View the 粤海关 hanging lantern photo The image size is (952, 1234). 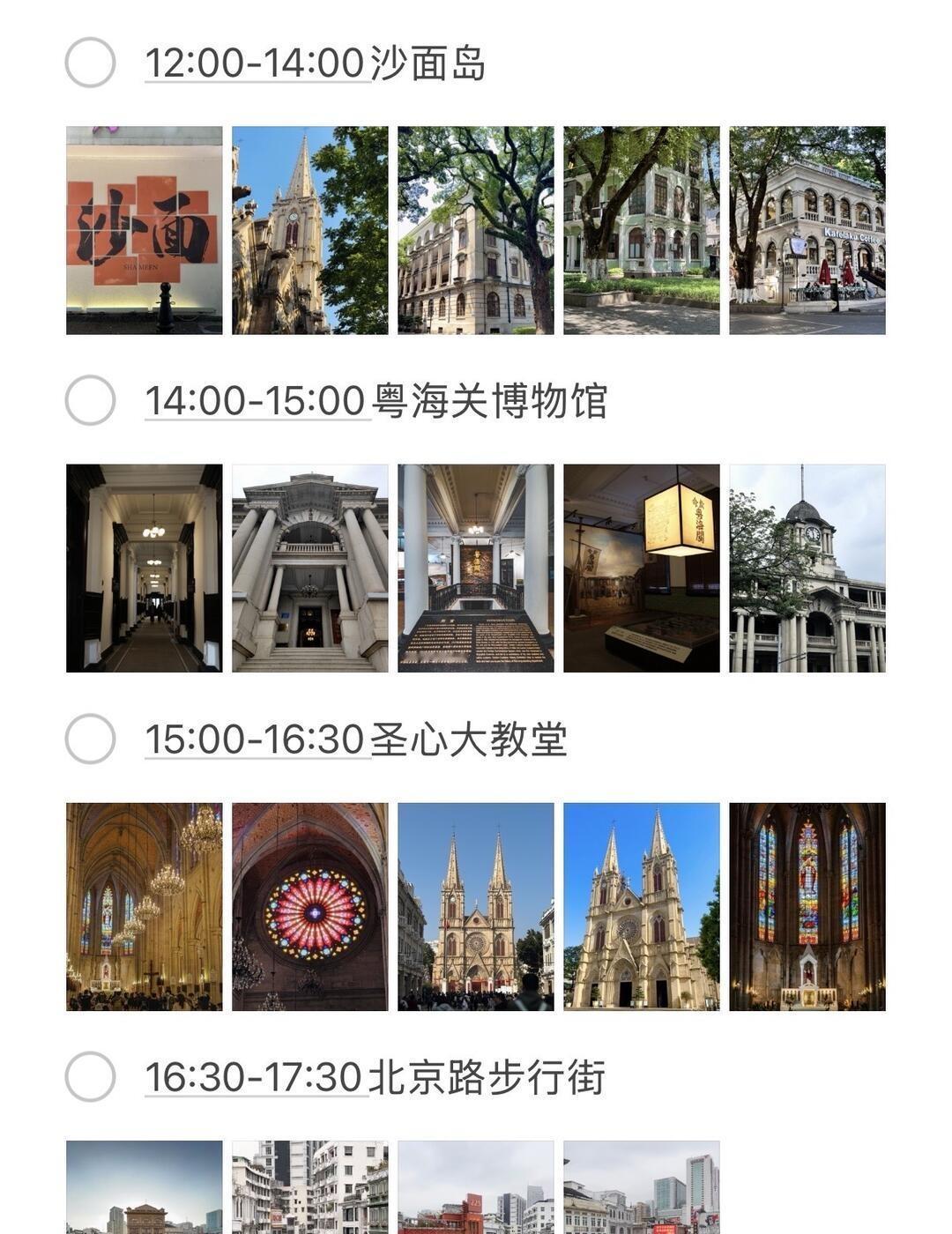click(641, 569)
